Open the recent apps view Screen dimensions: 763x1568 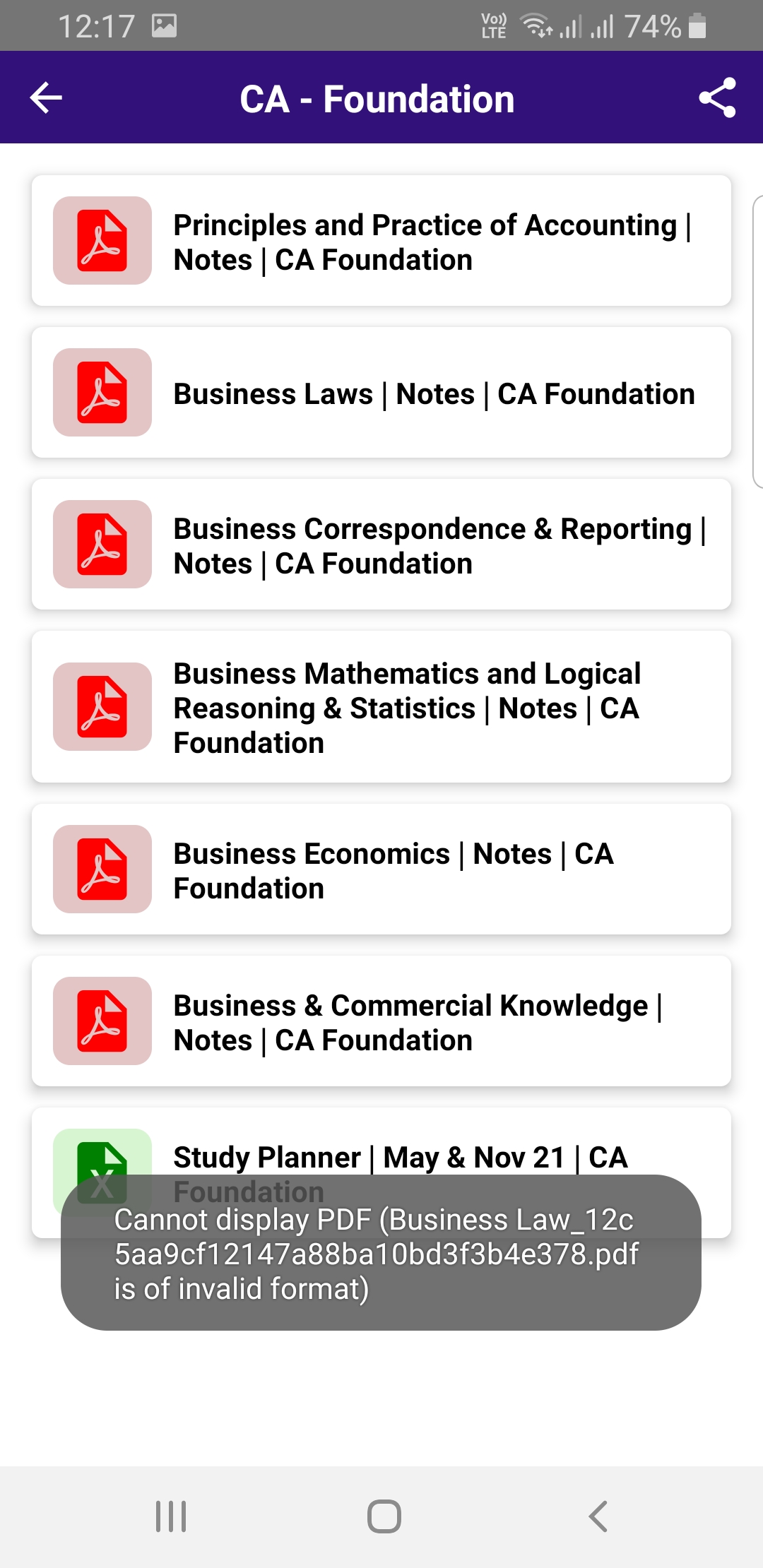pyautogui.click(x=171, y=1516)
